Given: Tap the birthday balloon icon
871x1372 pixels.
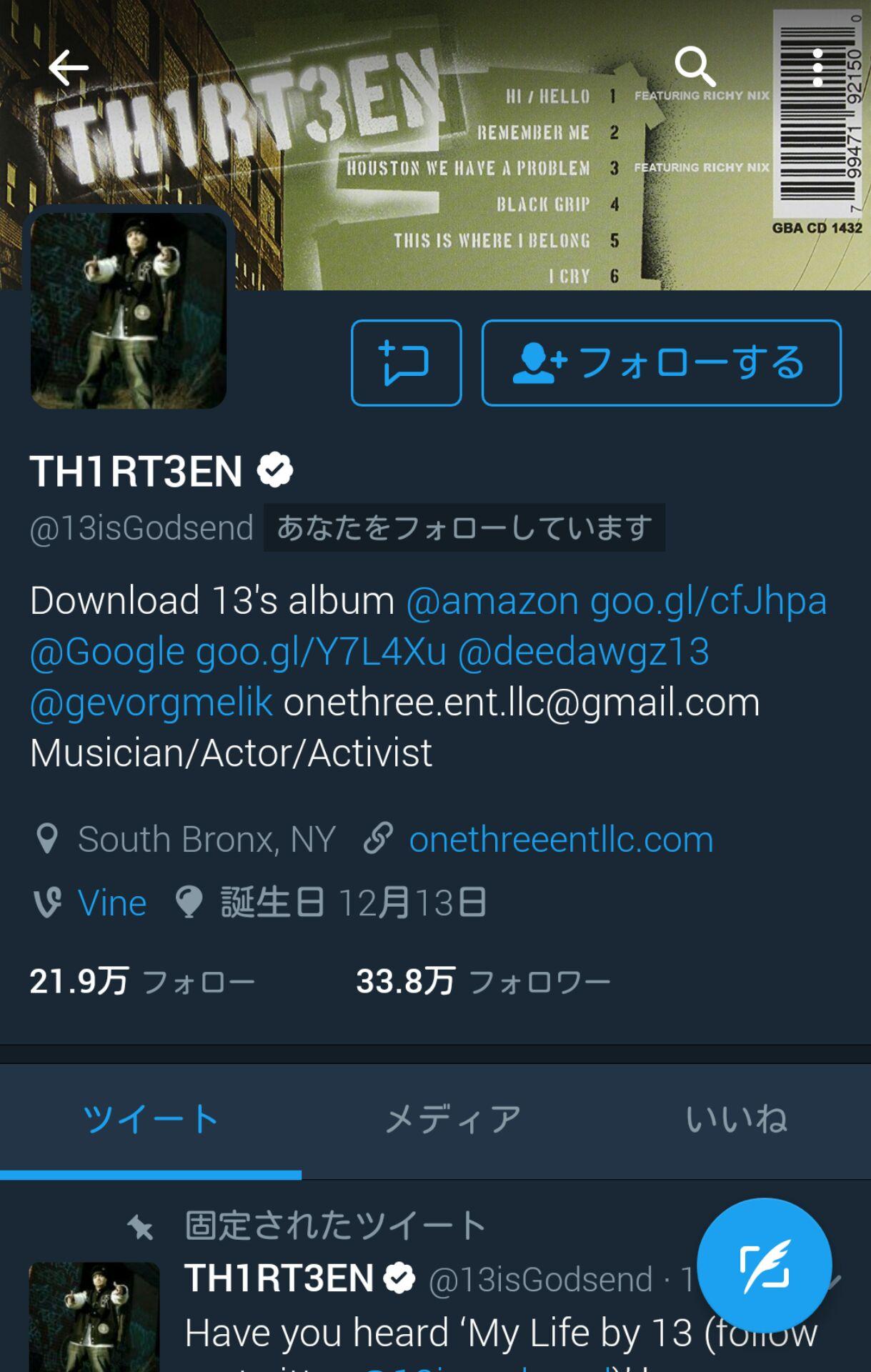Looking at the screenshot, I should 191,903.
